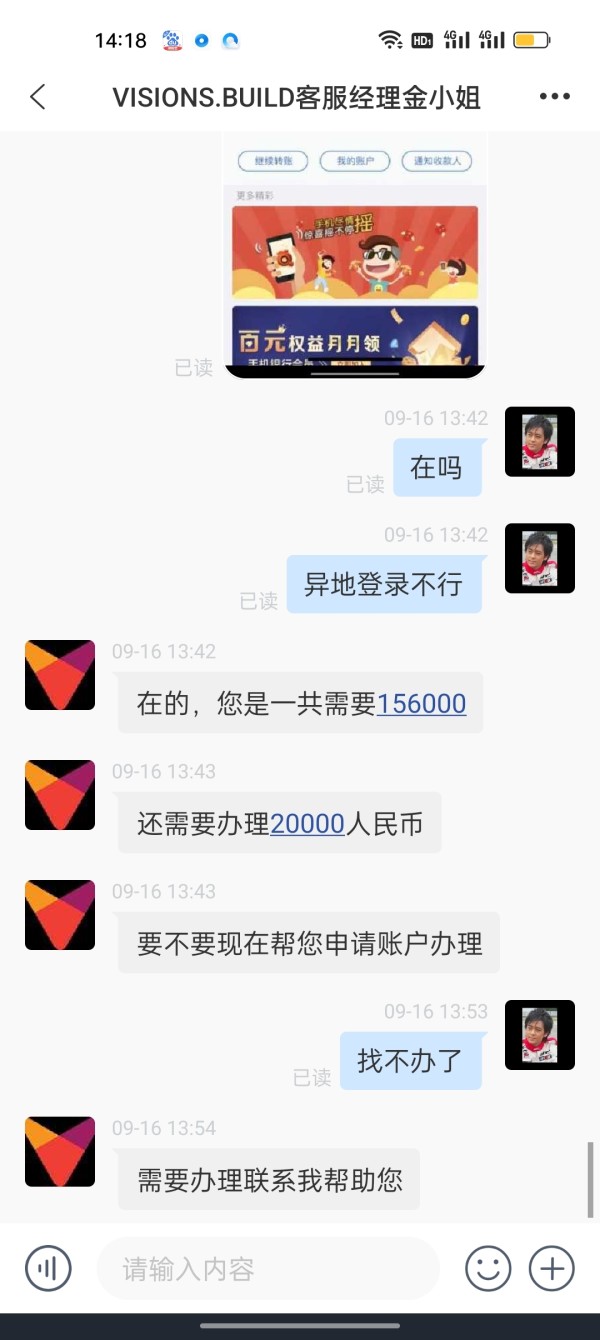Open my avatar beside 异地登录不行

tap(540, 558)
